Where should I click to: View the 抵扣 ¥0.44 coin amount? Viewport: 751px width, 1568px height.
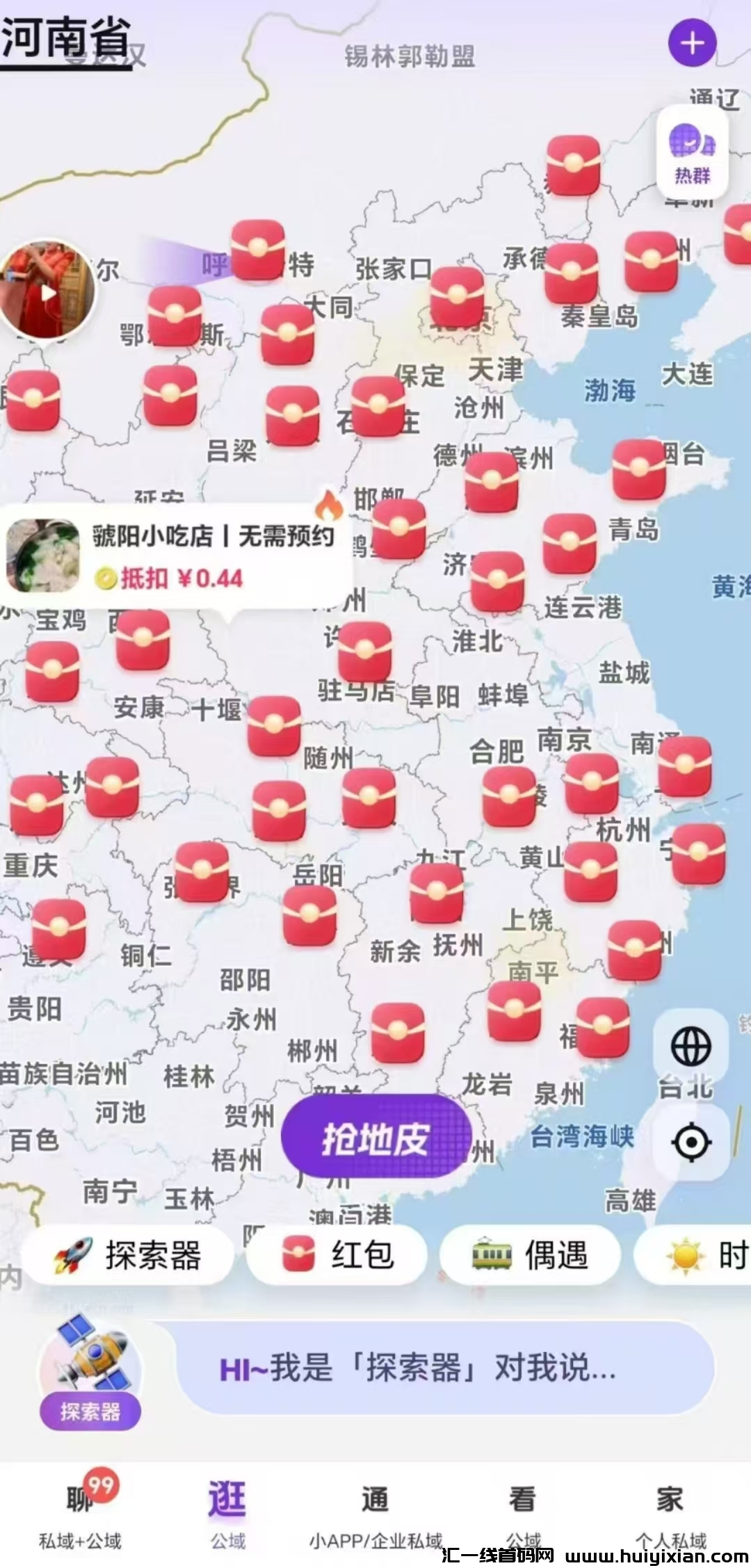click(x=169, y=579)
